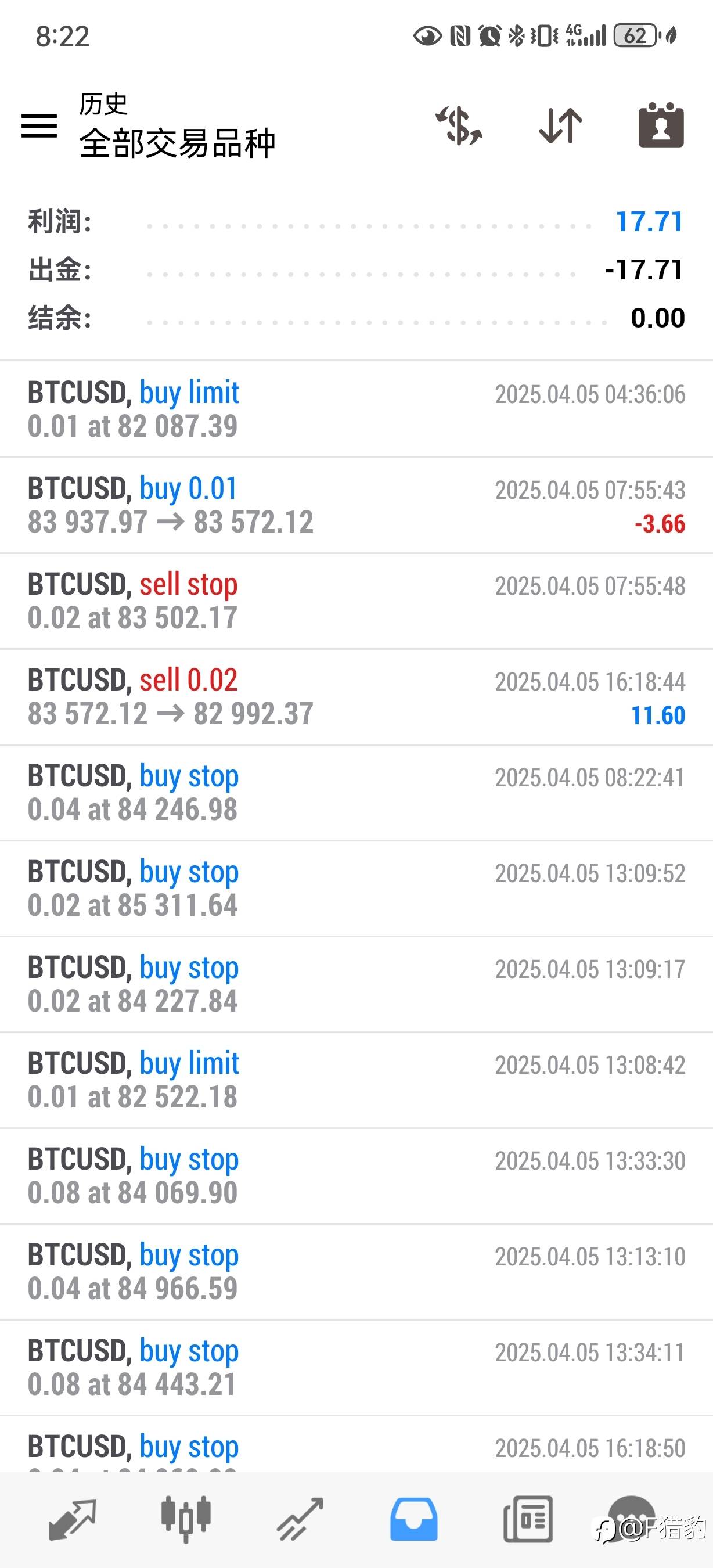This screenshot has width=713, height=1568.
Task: Open the calendar date range picker
Action: tap(661, 126)
